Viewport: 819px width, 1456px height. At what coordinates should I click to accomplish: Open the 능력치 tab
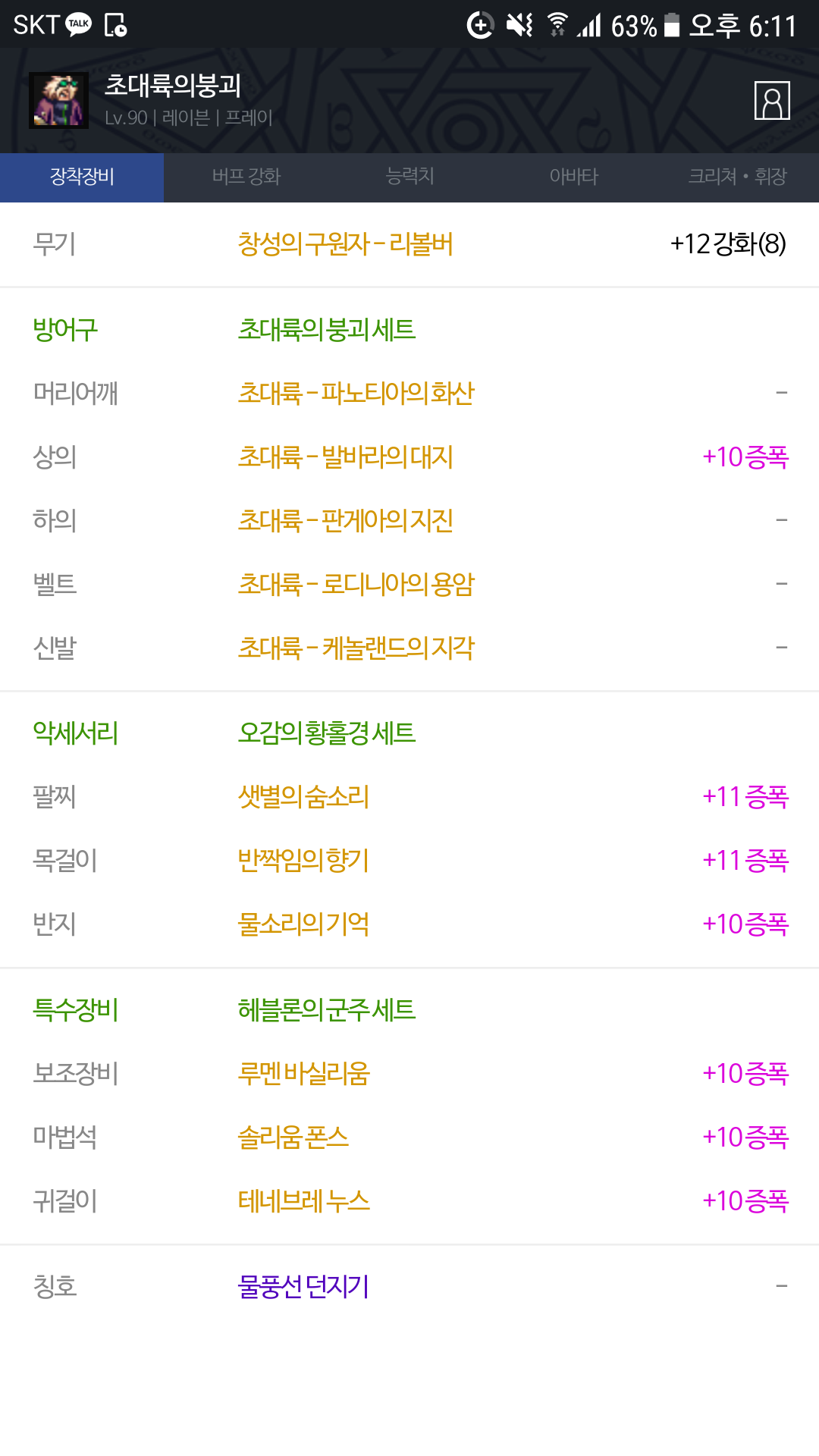[409, 177]
